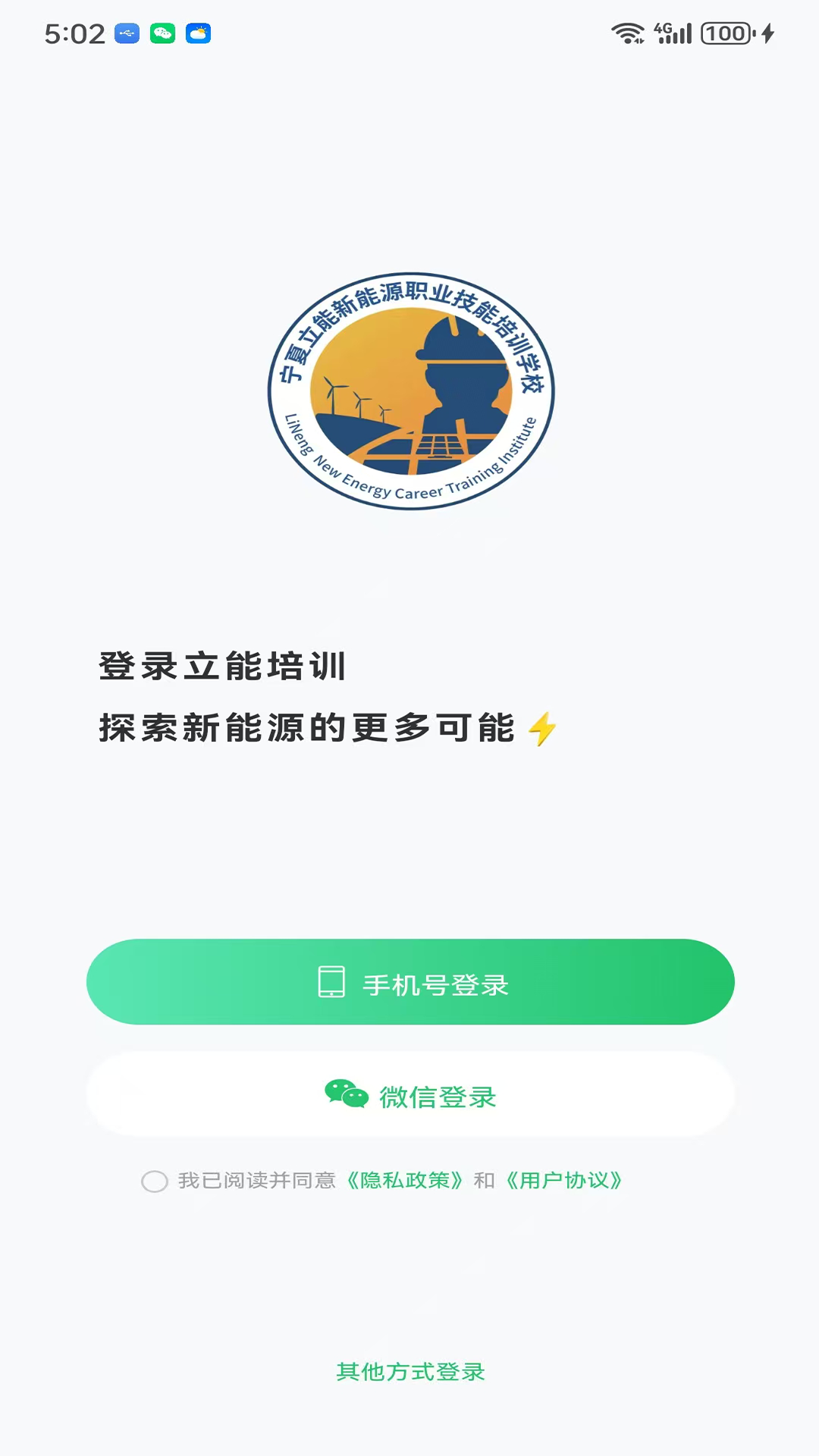Open the 用户协议 user agreement link
819x1456 pixels.
click(x=565, y=1181)
